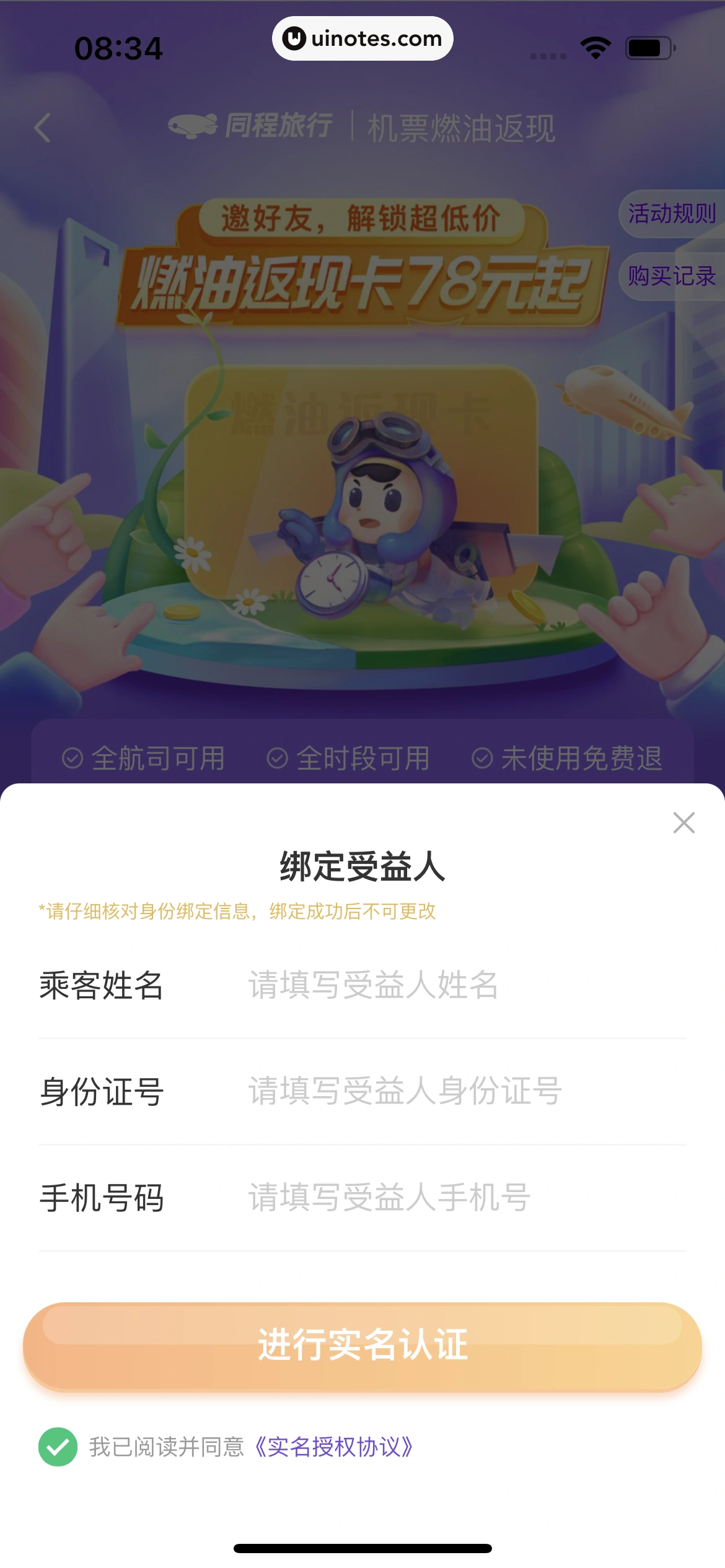Open the 《实名授权协议》 link
The image size is (725, 1568).
pyautogui.click(x=334, y=1447)
